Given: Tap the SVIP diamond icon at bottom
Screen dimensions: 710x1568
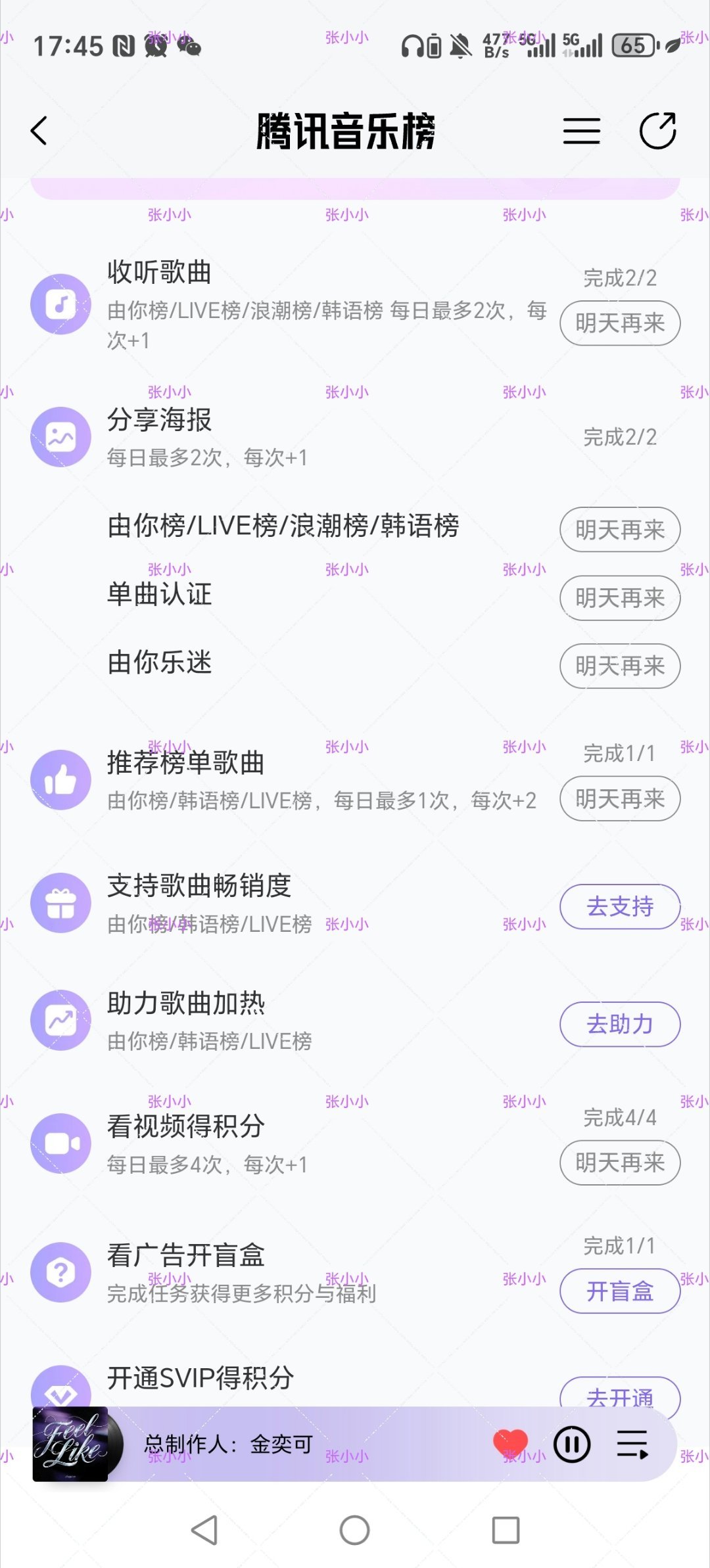Looking at the screenshot, I should click(60, 1393).
